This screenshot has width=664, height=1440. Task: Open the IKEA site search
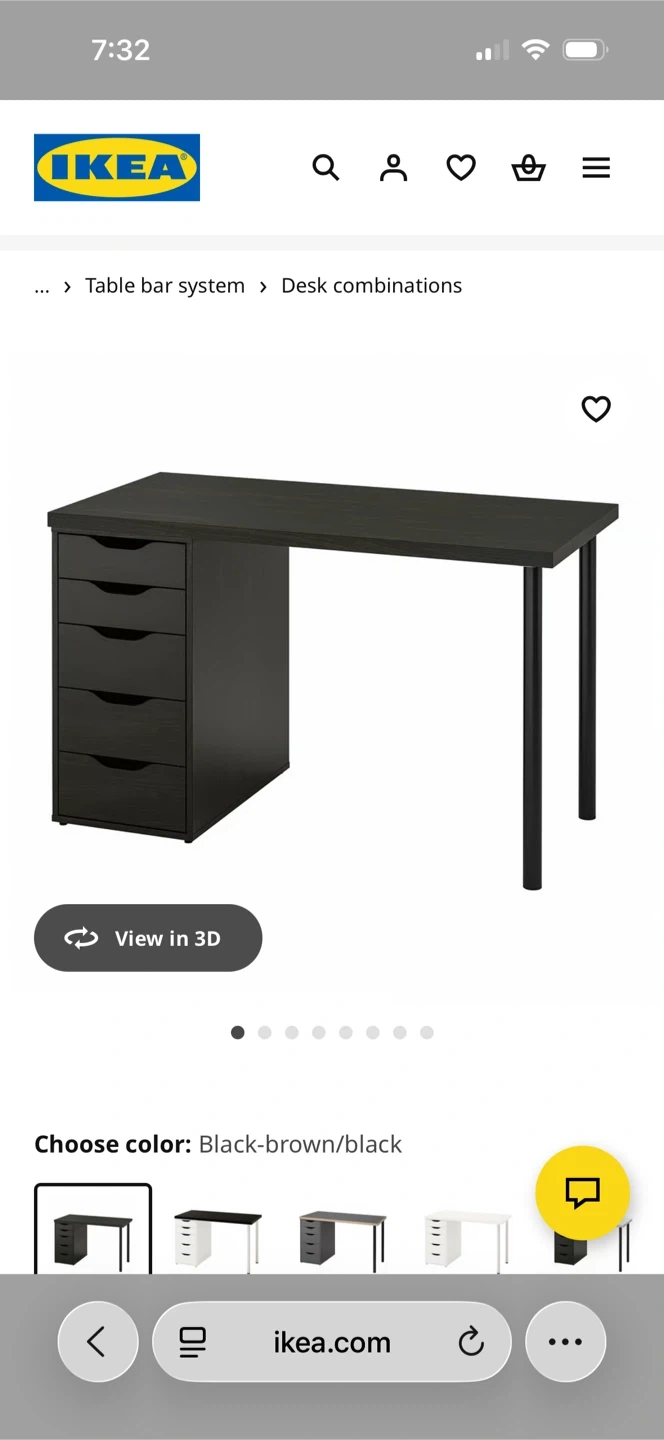tap(326, 167)
